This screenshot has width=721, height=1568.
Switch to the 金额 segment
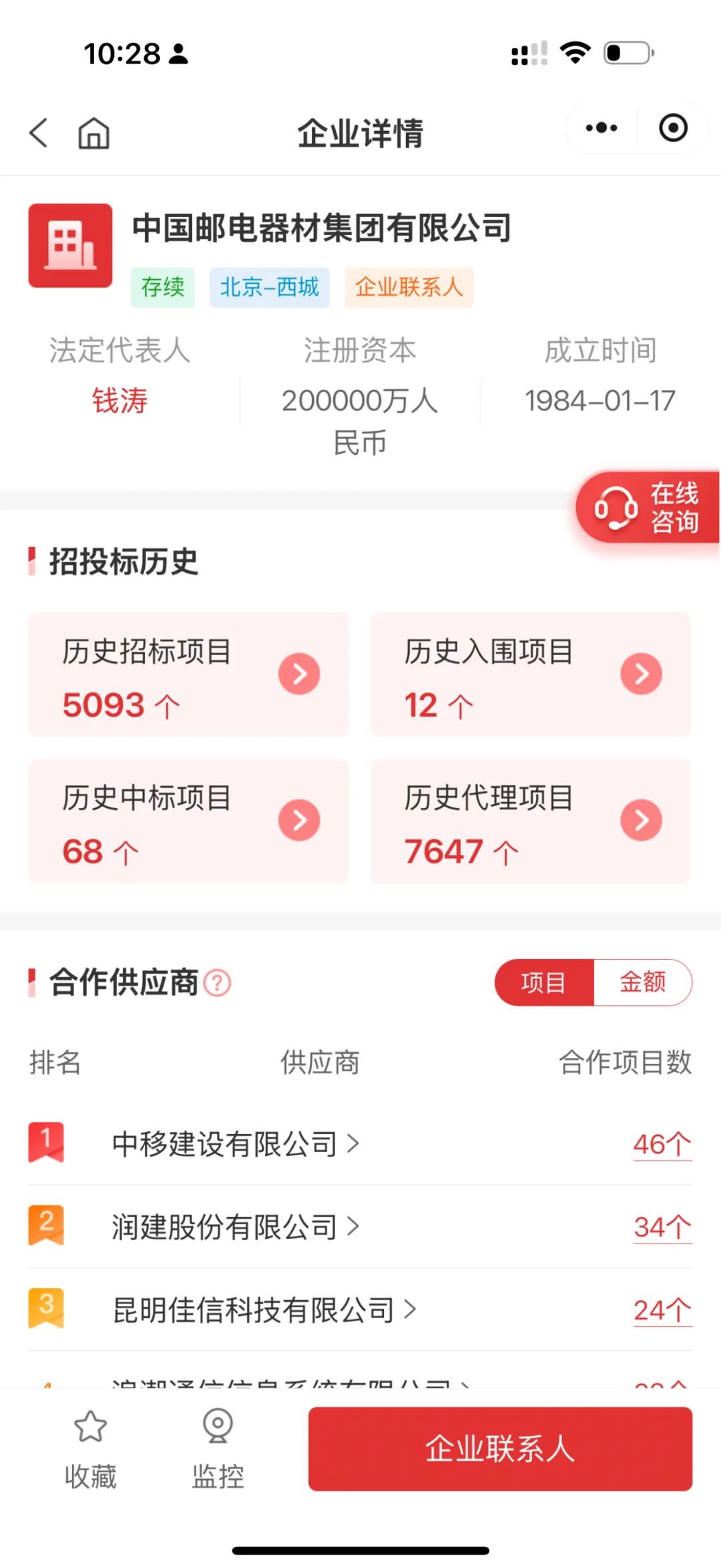[x=643, y=982]
